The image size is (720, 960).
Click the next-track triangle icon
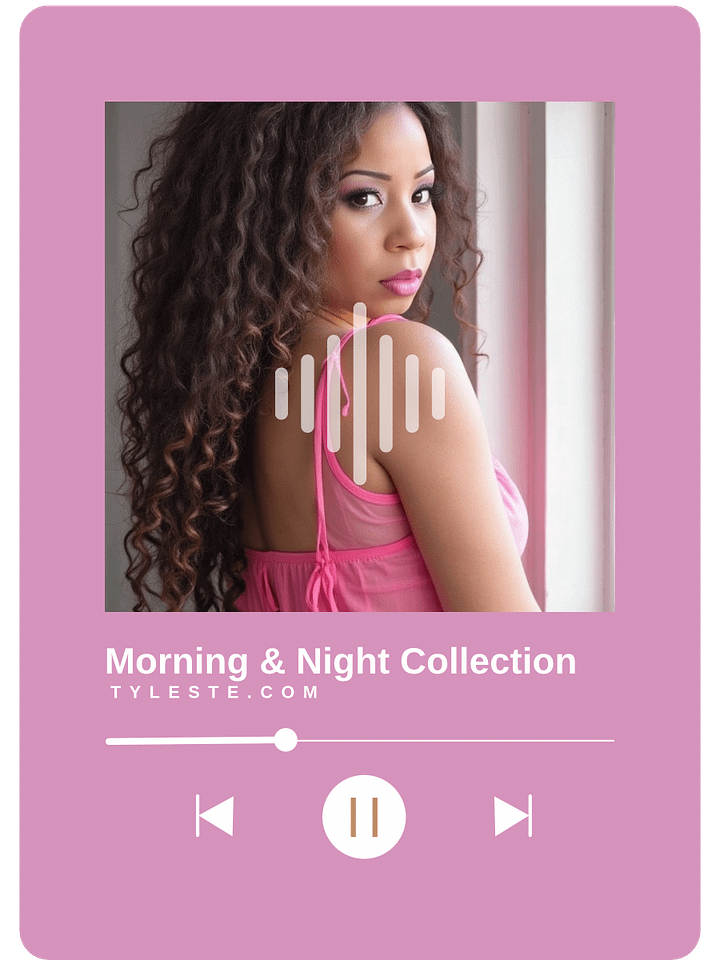click(x=510, y=816)
